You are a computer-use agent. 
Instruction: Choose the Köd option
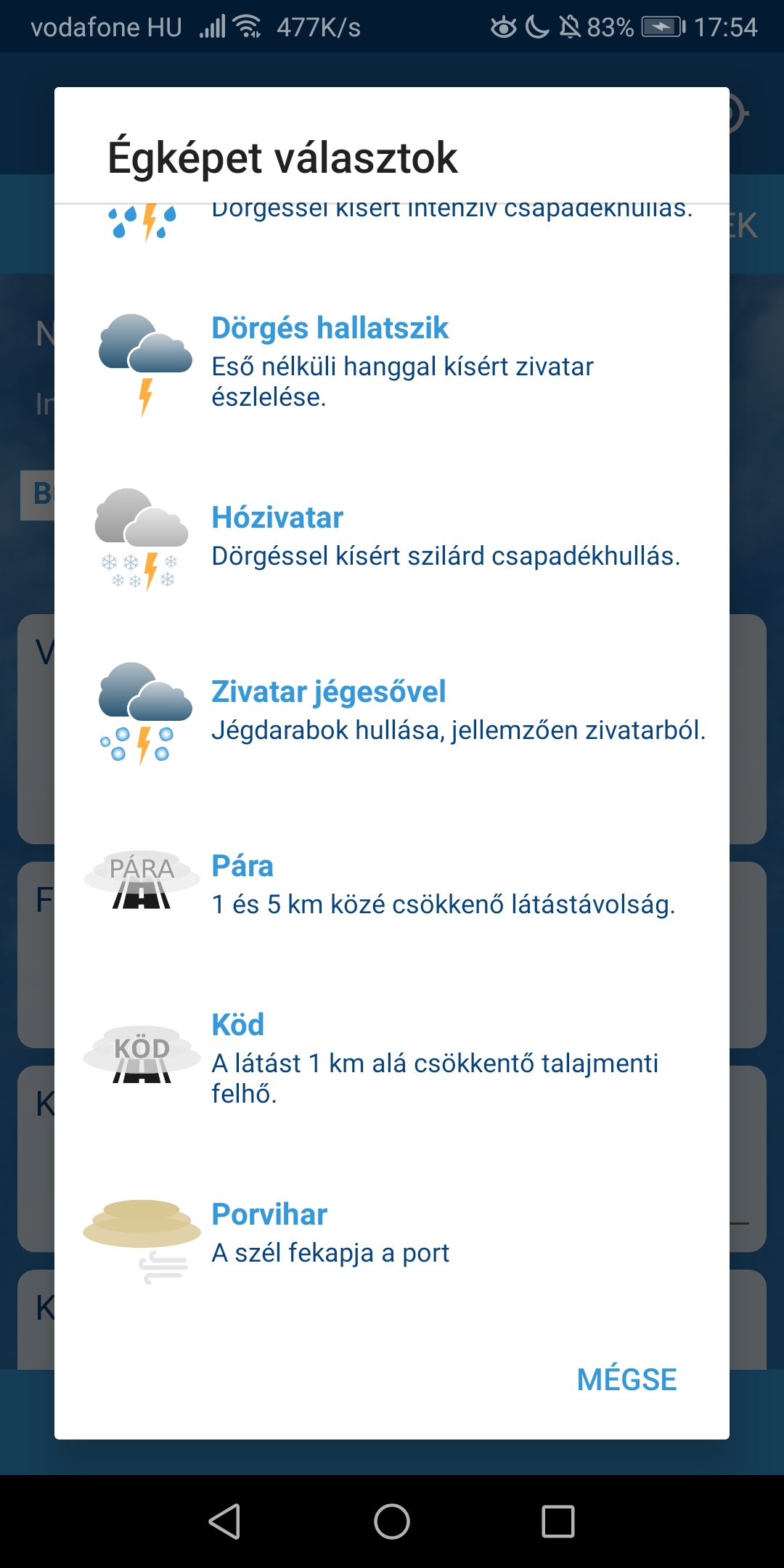pos(392,1060)
